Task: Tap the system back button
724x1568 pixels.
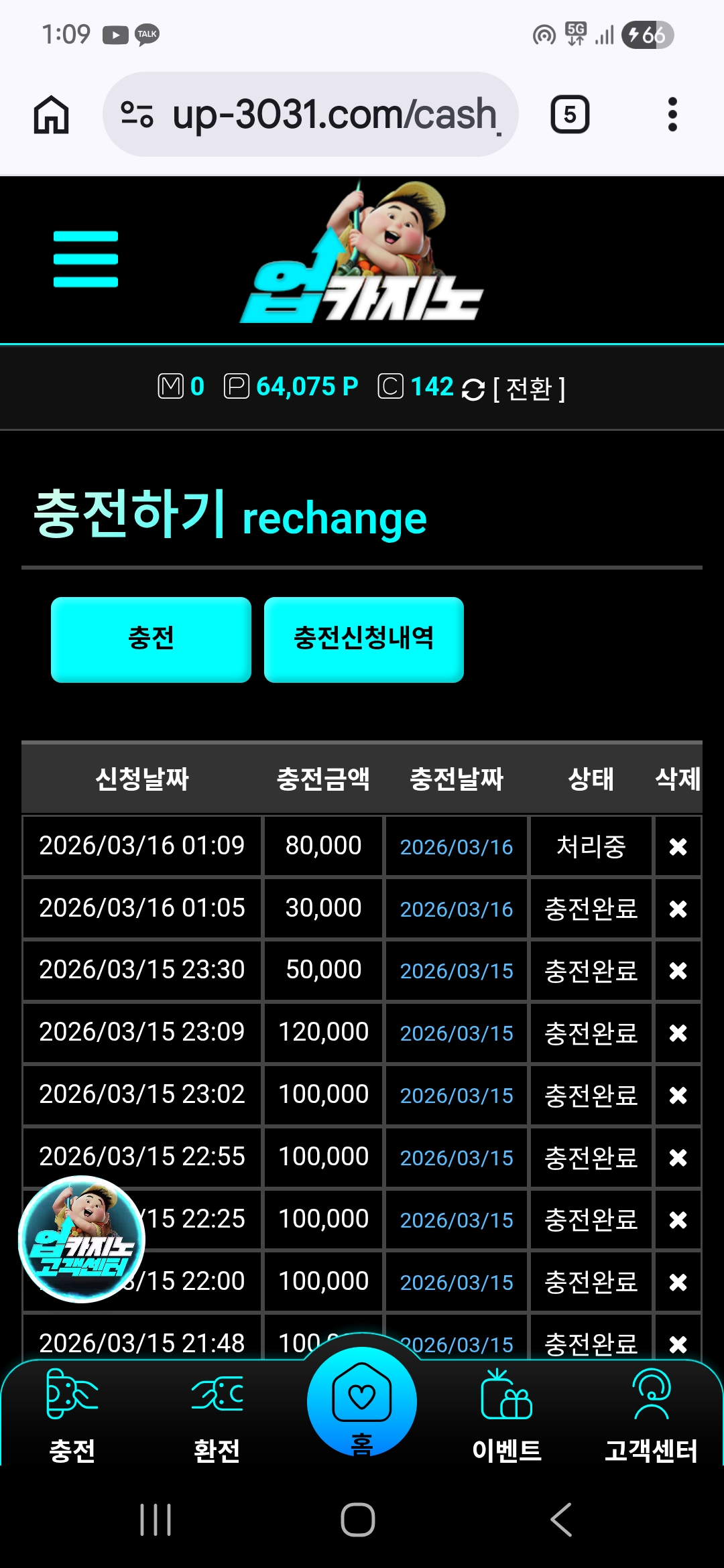Action: pyautogui.click(x=561, y=1519)
